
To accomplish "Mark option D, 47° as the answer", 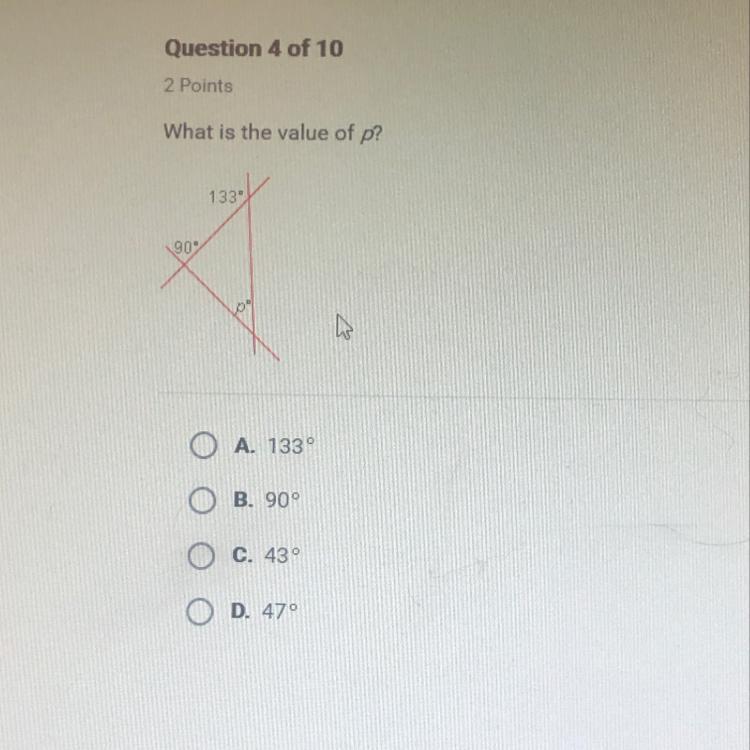I will (x=202, y=610).
